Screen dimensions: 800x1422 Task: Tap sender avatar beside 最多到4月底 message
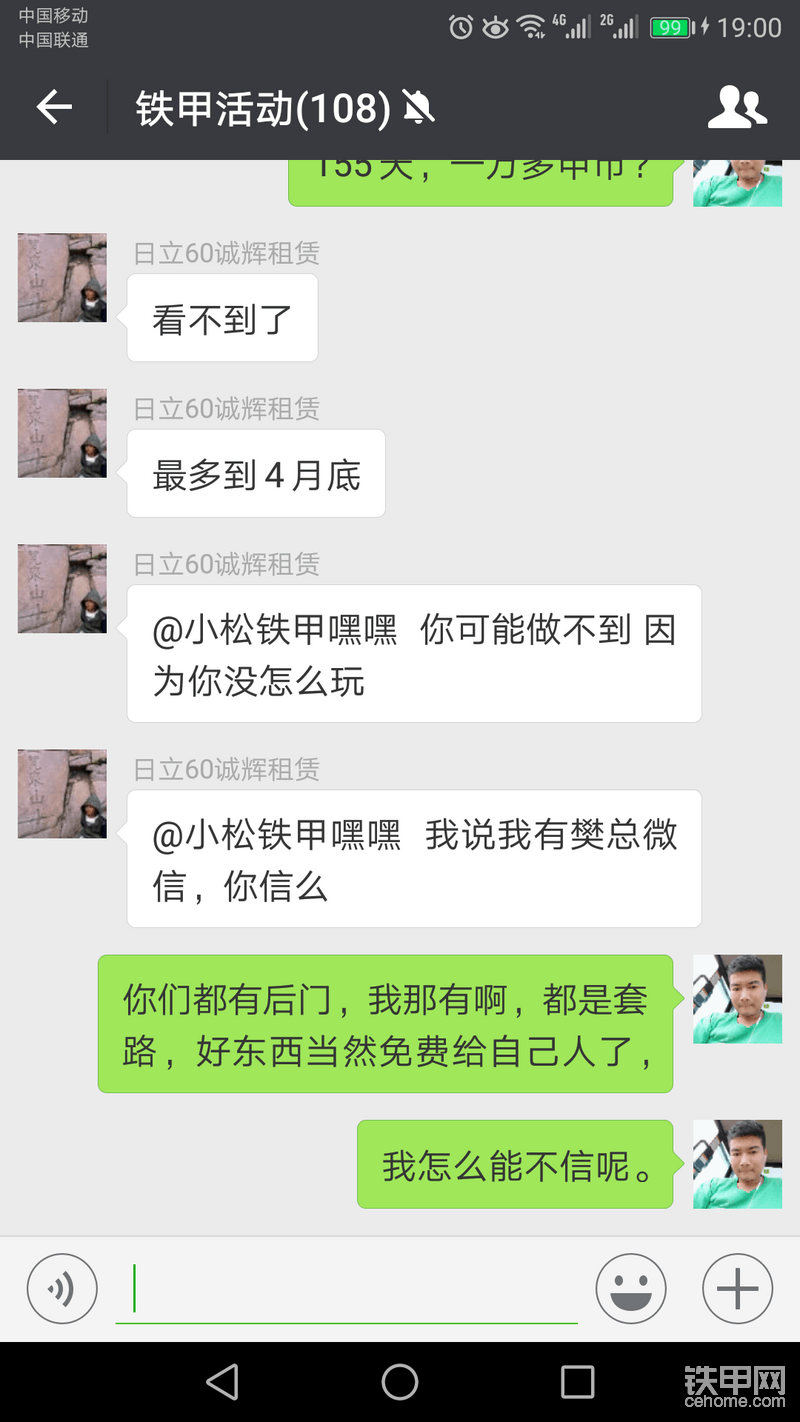(62, 433)
